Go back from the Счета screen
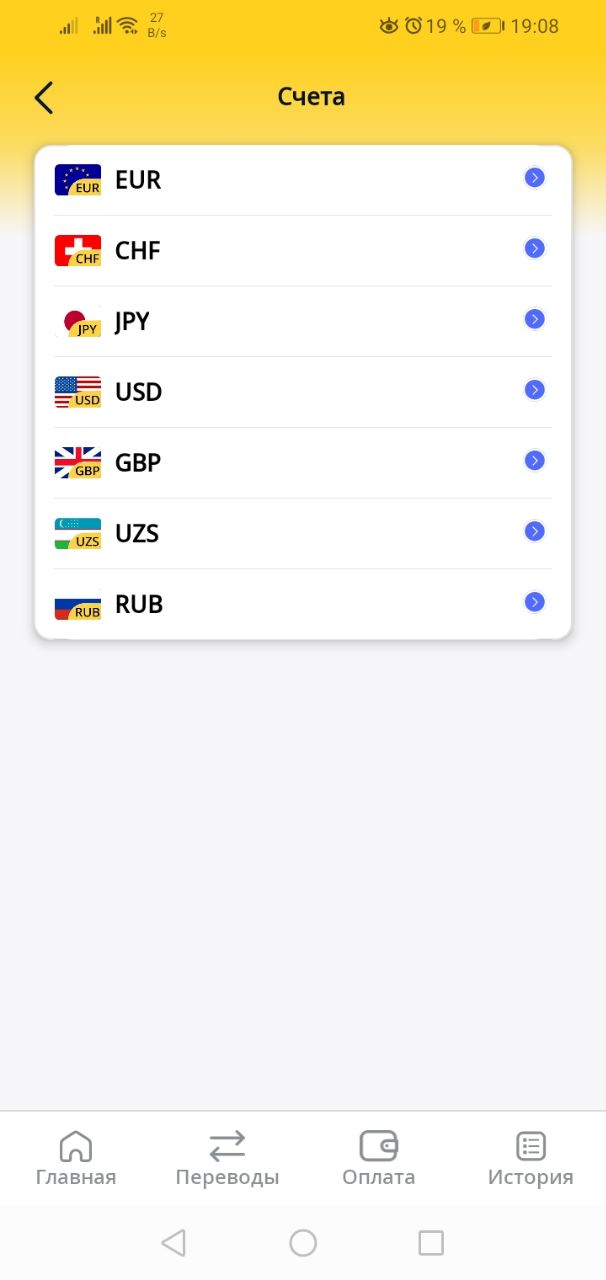606x1280 pixels. (x=44, y=98)
